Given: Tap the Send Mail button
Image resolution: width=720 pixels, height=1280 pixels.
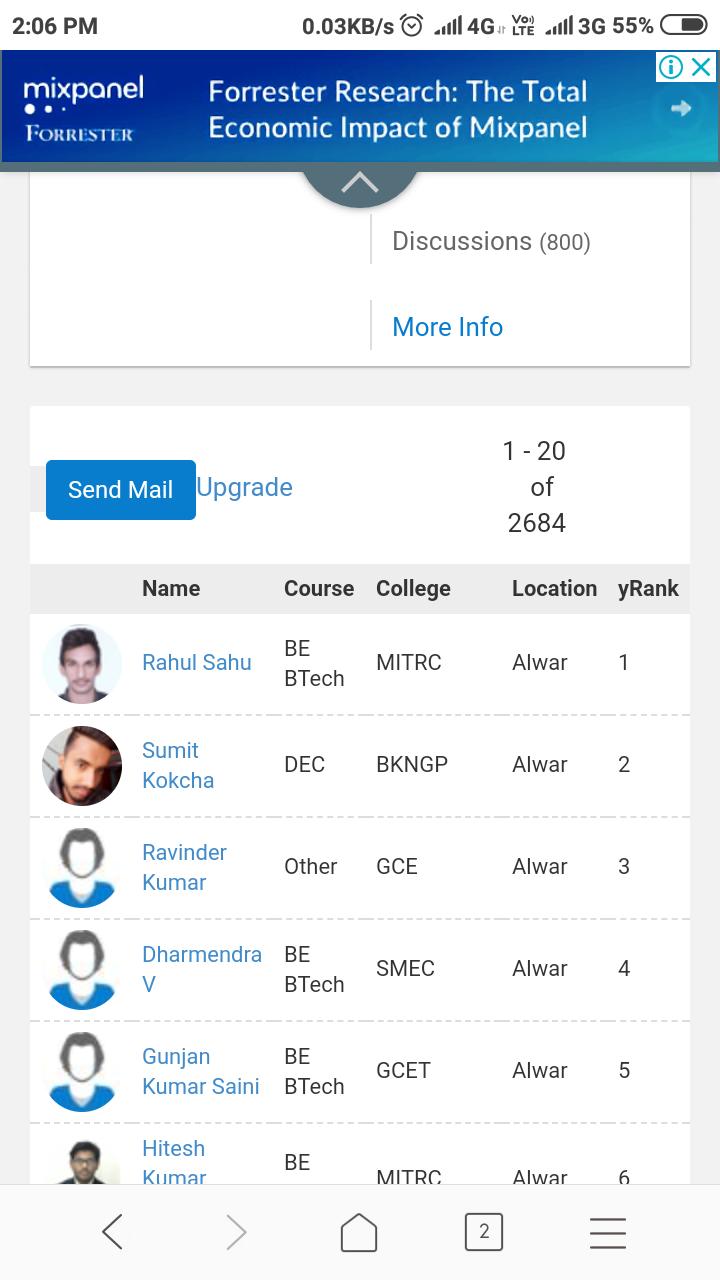Looking at the screenshot, I should [121, 490].
